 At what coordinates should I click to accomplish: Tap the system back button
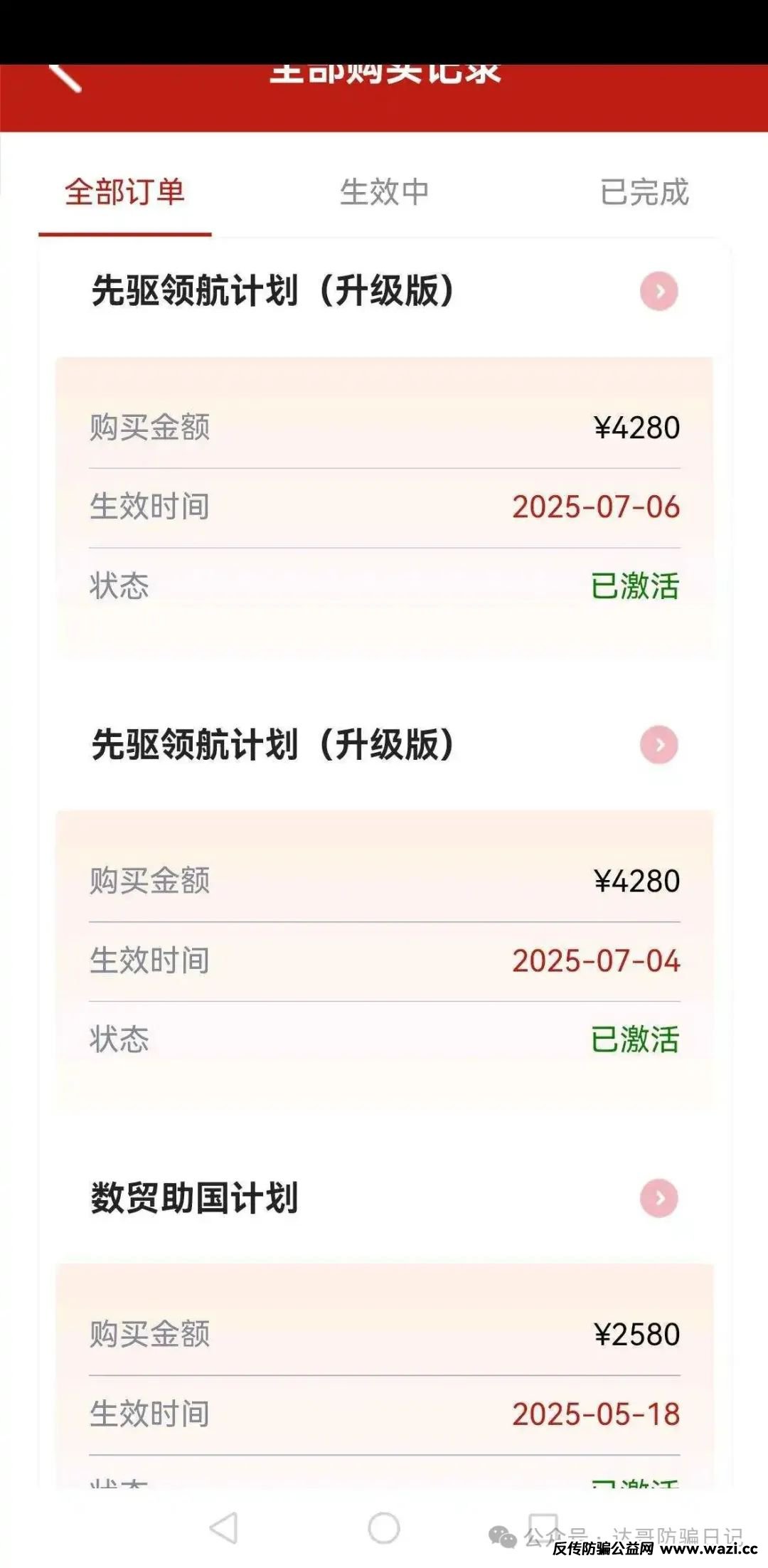(224, 1528)
